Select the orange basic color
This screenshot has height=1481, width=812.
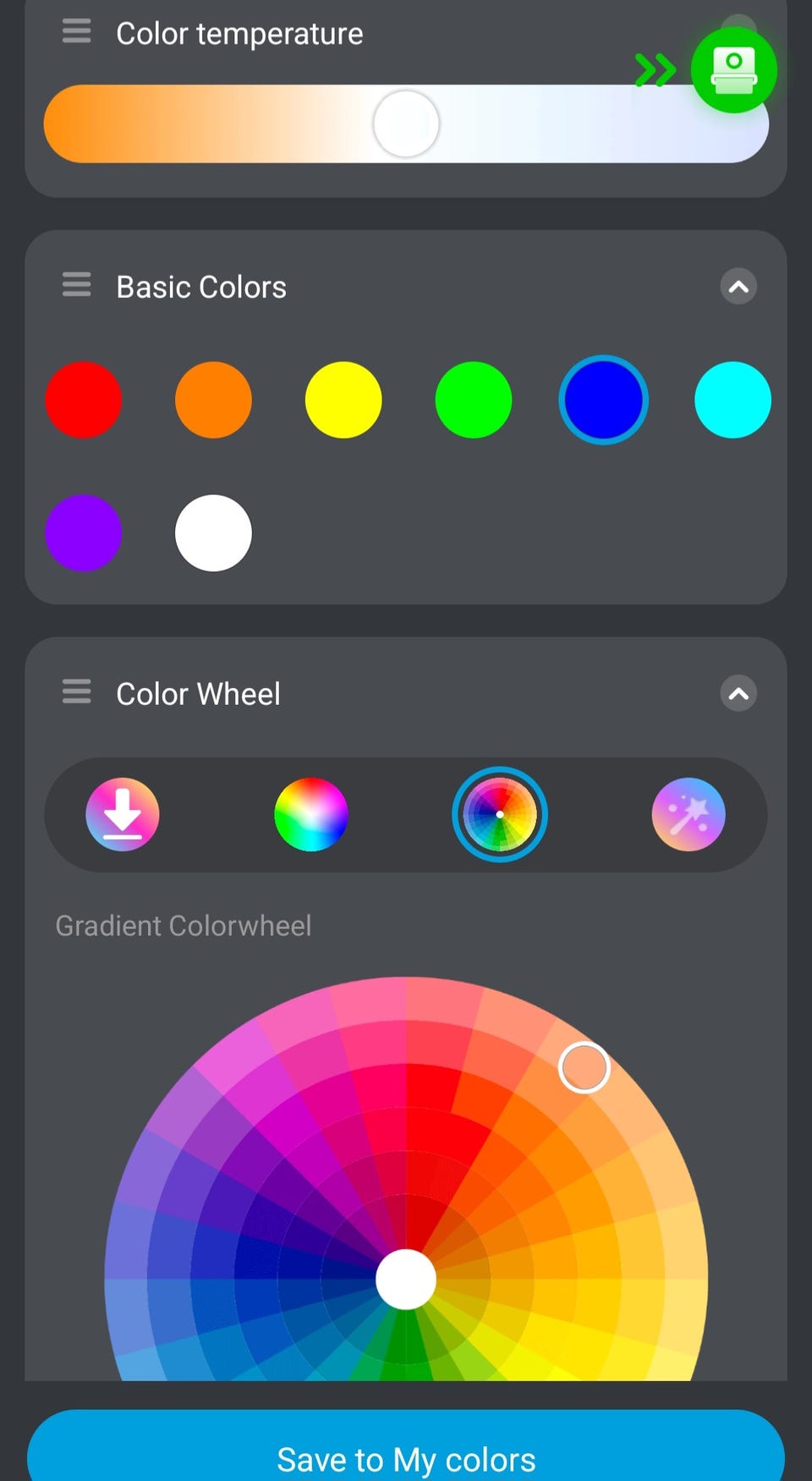213,399
